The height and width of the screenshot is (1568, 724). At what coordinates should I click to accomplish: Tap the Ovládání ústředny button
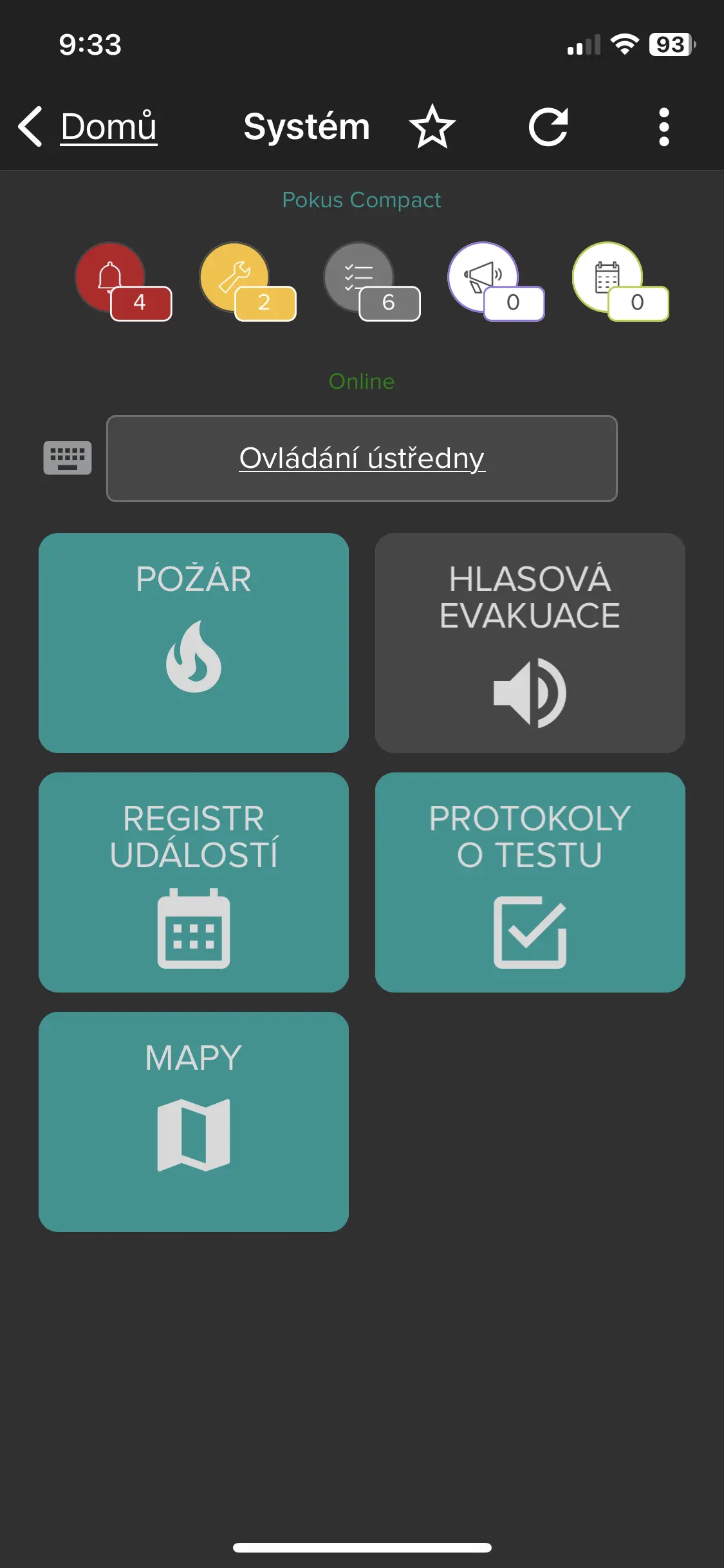pos(362,458)
